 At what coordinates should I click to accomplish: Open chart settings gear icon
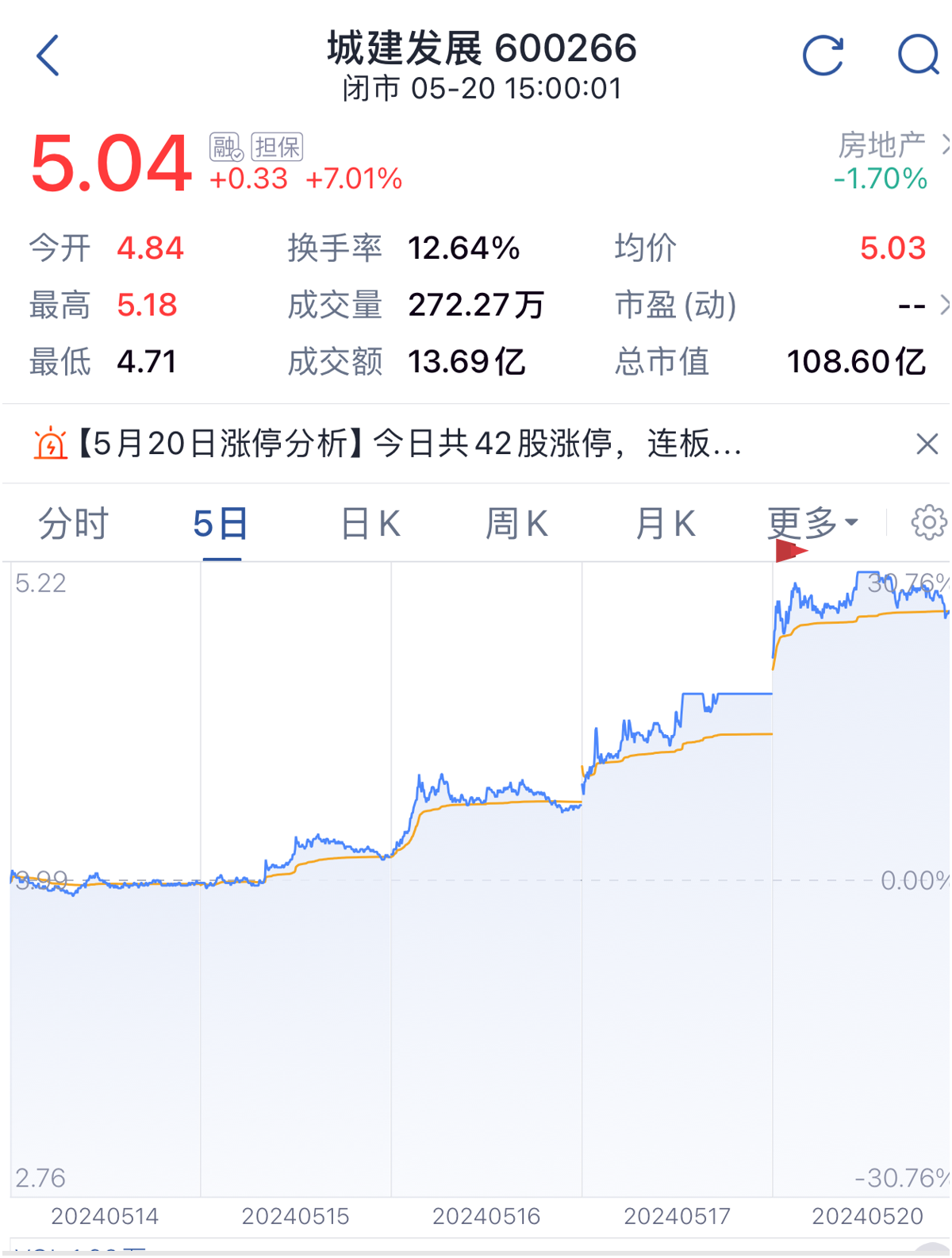click(x=928, y=522)
